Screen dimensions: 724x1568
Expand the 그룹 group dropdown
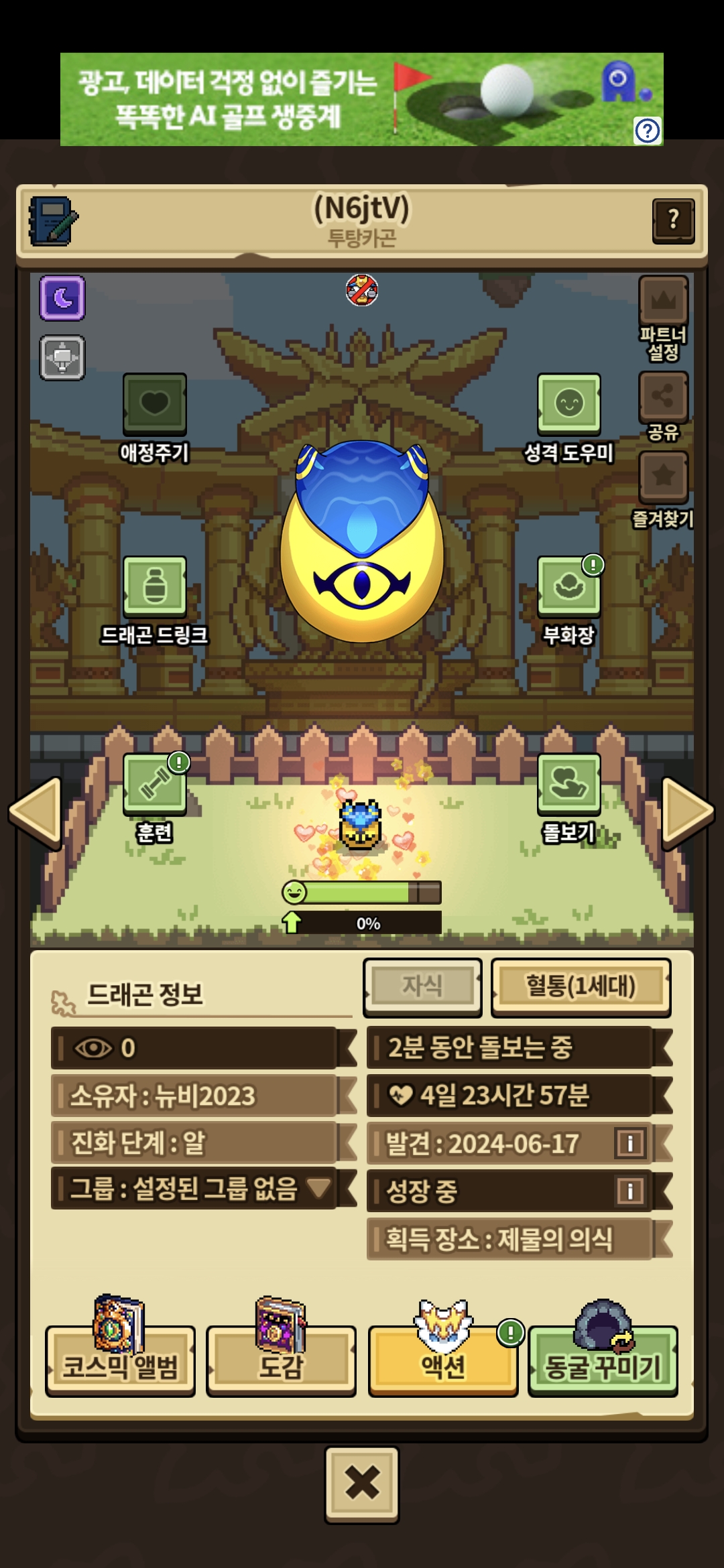(x=319, y=1189)
